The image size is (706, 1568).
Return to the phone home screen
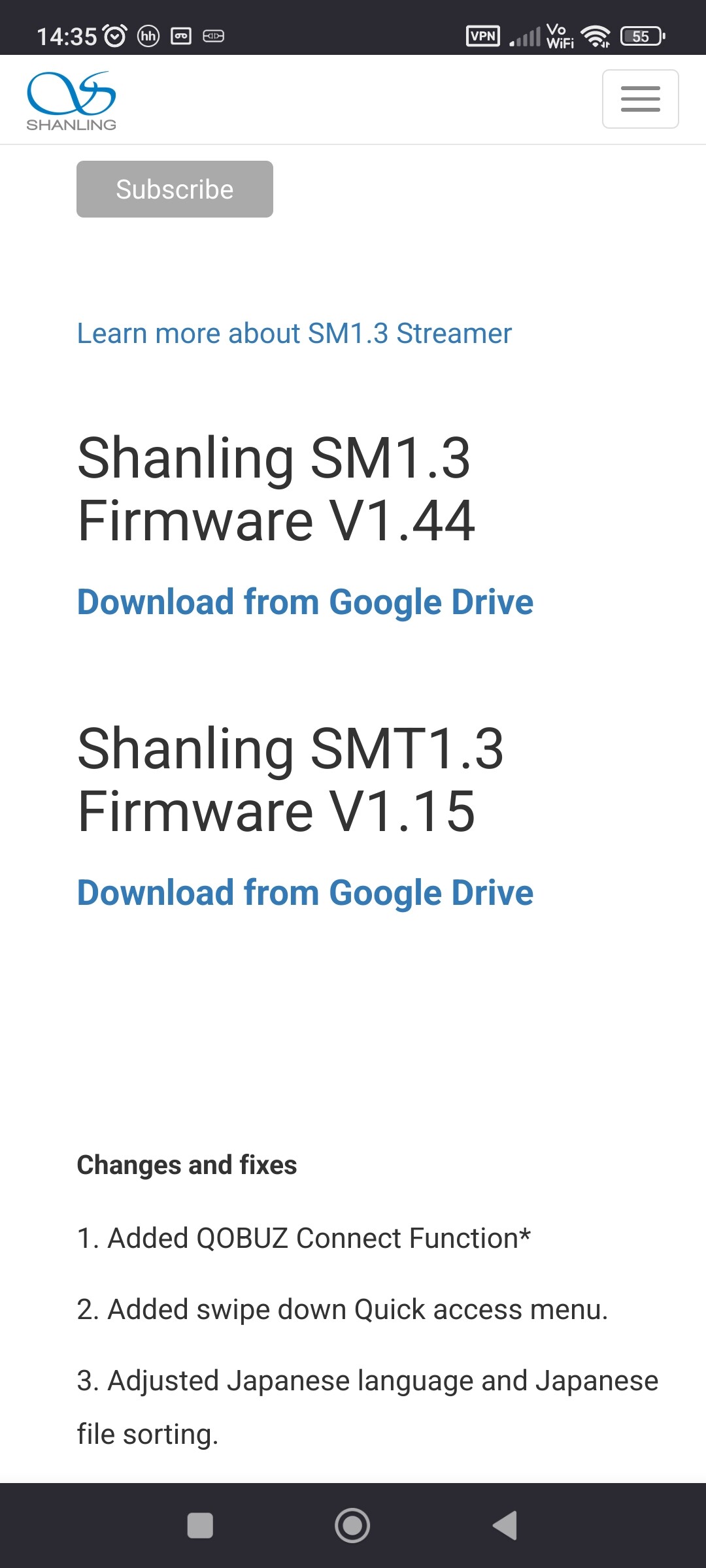352,1526
